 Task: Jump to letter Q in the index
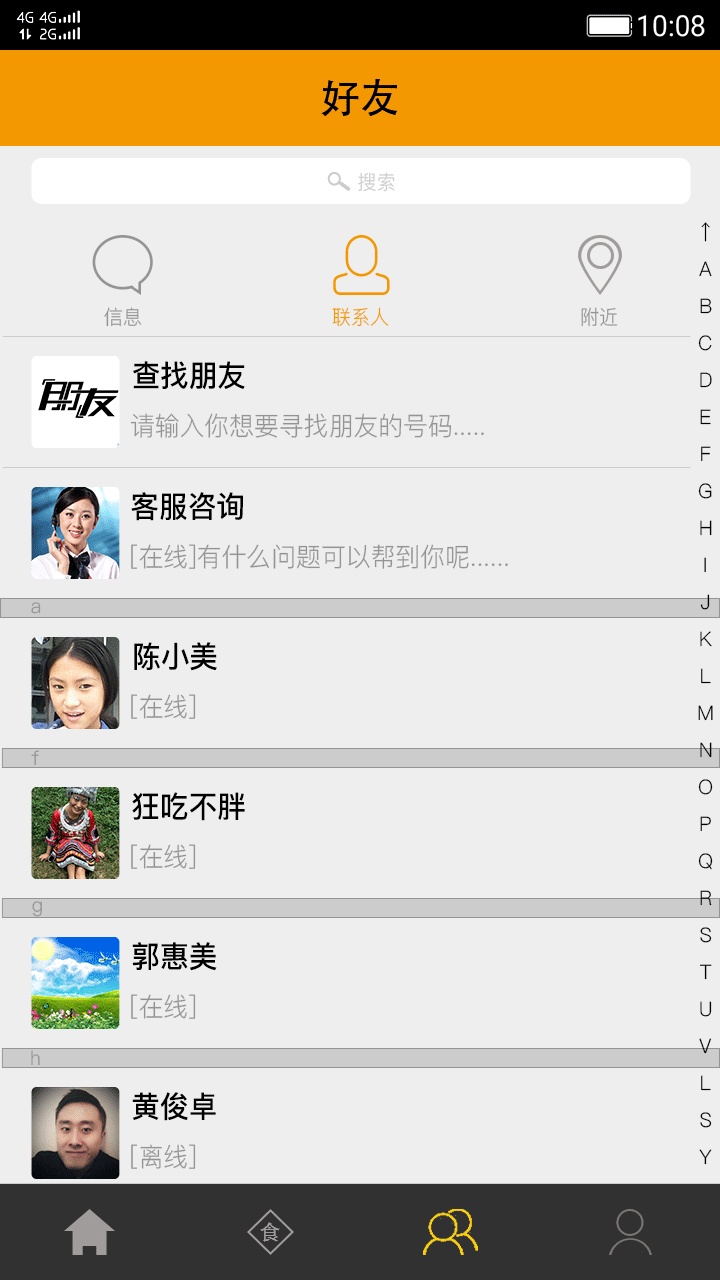pos(705,861)
